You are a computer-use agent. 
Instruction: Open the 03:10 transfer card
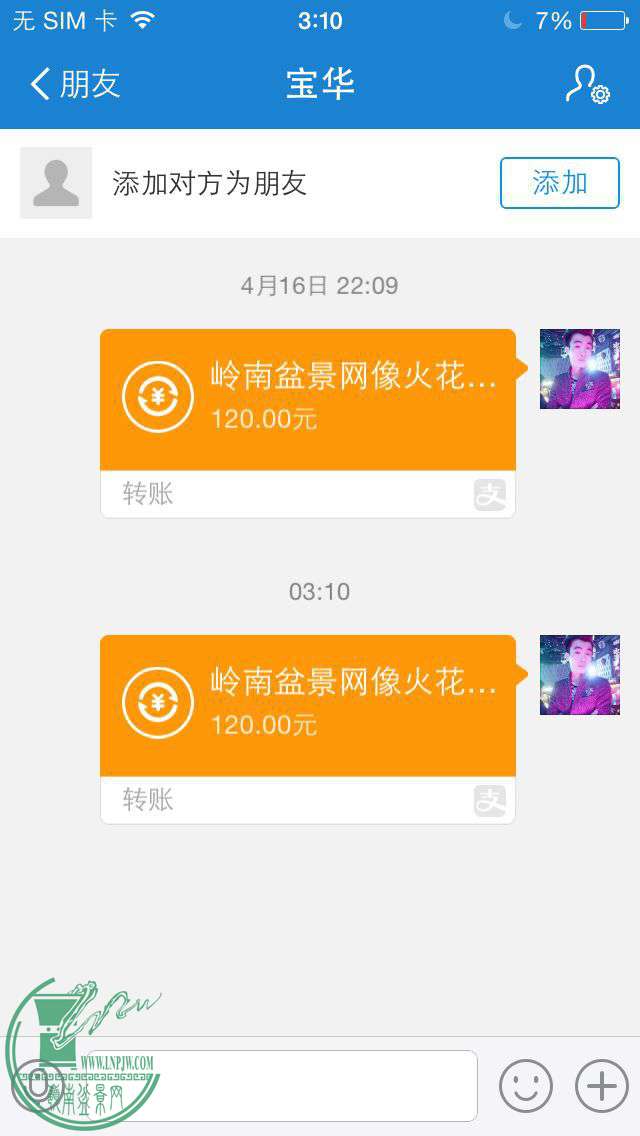308,728
